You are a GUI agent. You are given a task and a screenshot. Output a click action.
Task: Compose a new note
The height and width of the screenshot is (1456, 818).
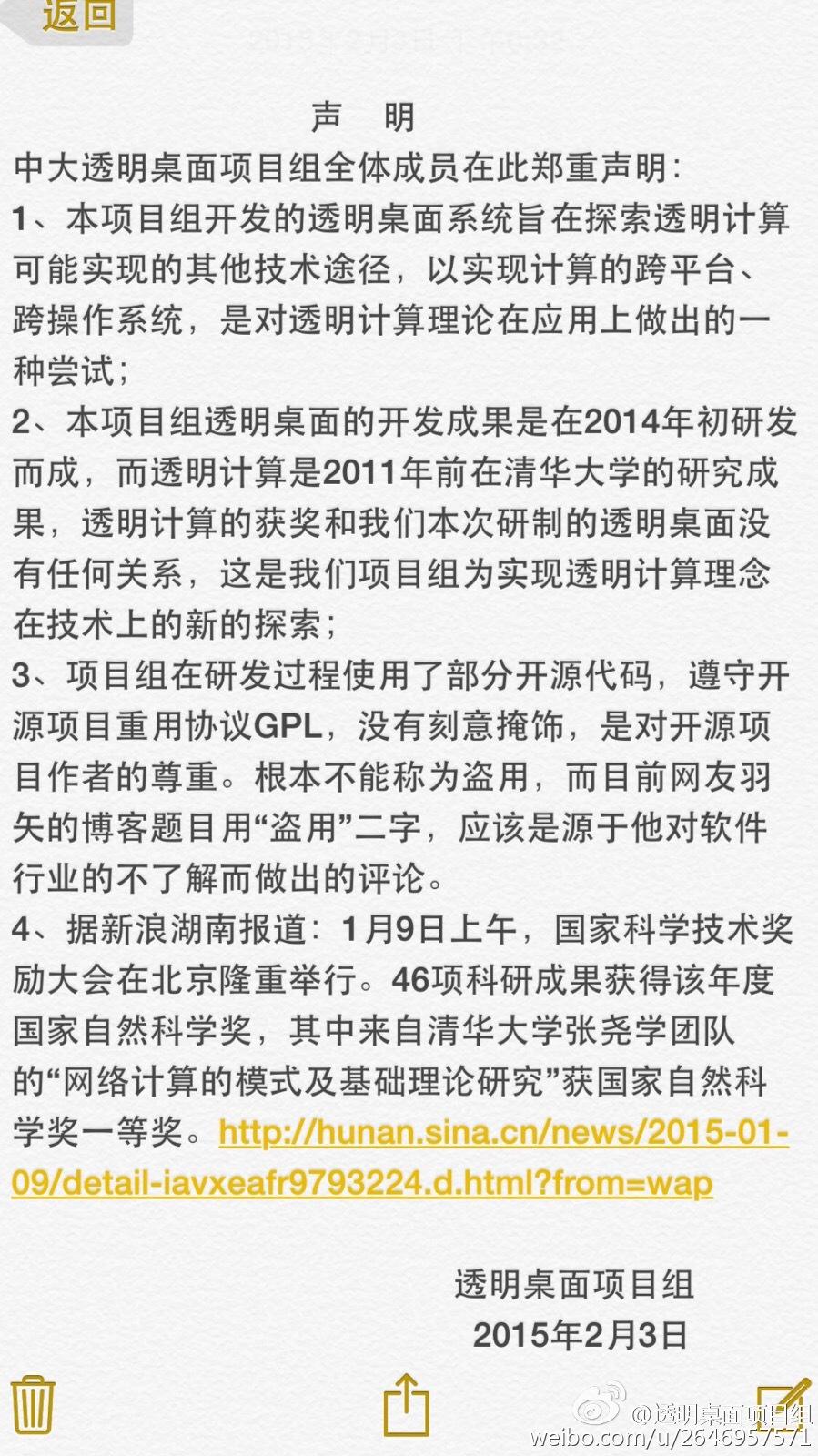click(783, 1401)
